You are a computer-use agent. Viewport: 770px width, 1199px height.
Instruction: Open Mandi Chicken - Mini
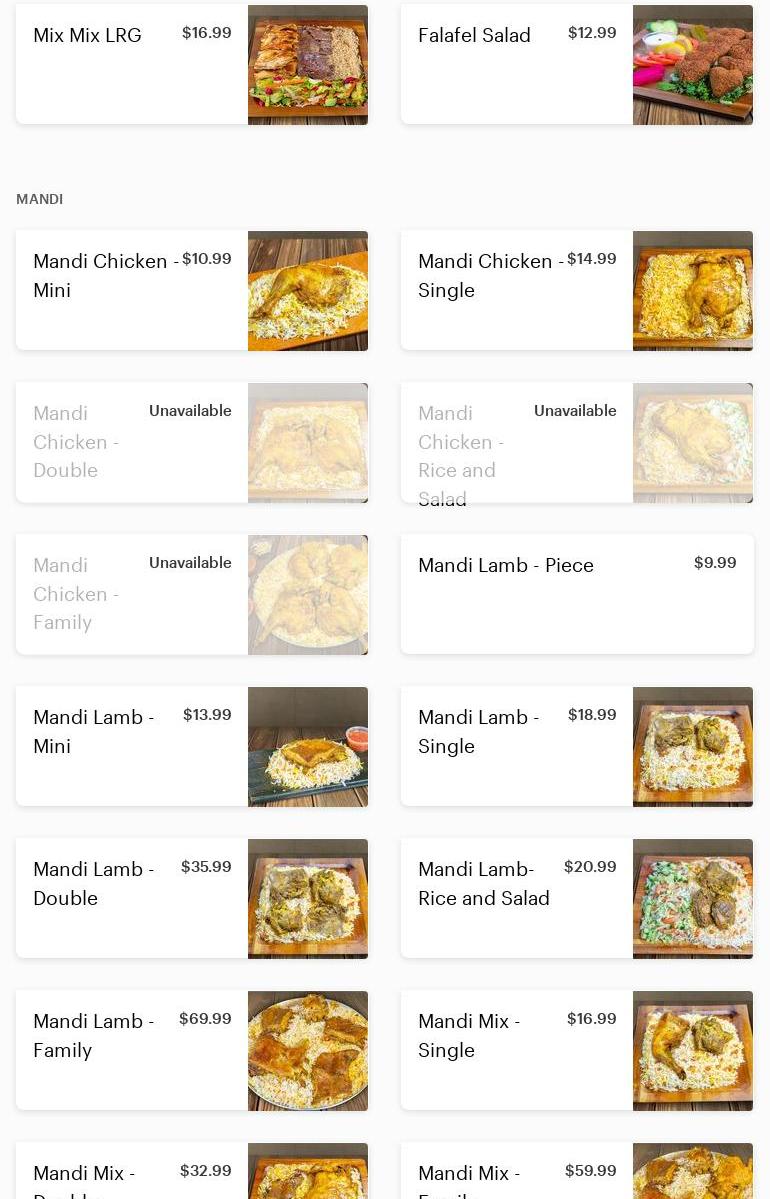[191, 290]
